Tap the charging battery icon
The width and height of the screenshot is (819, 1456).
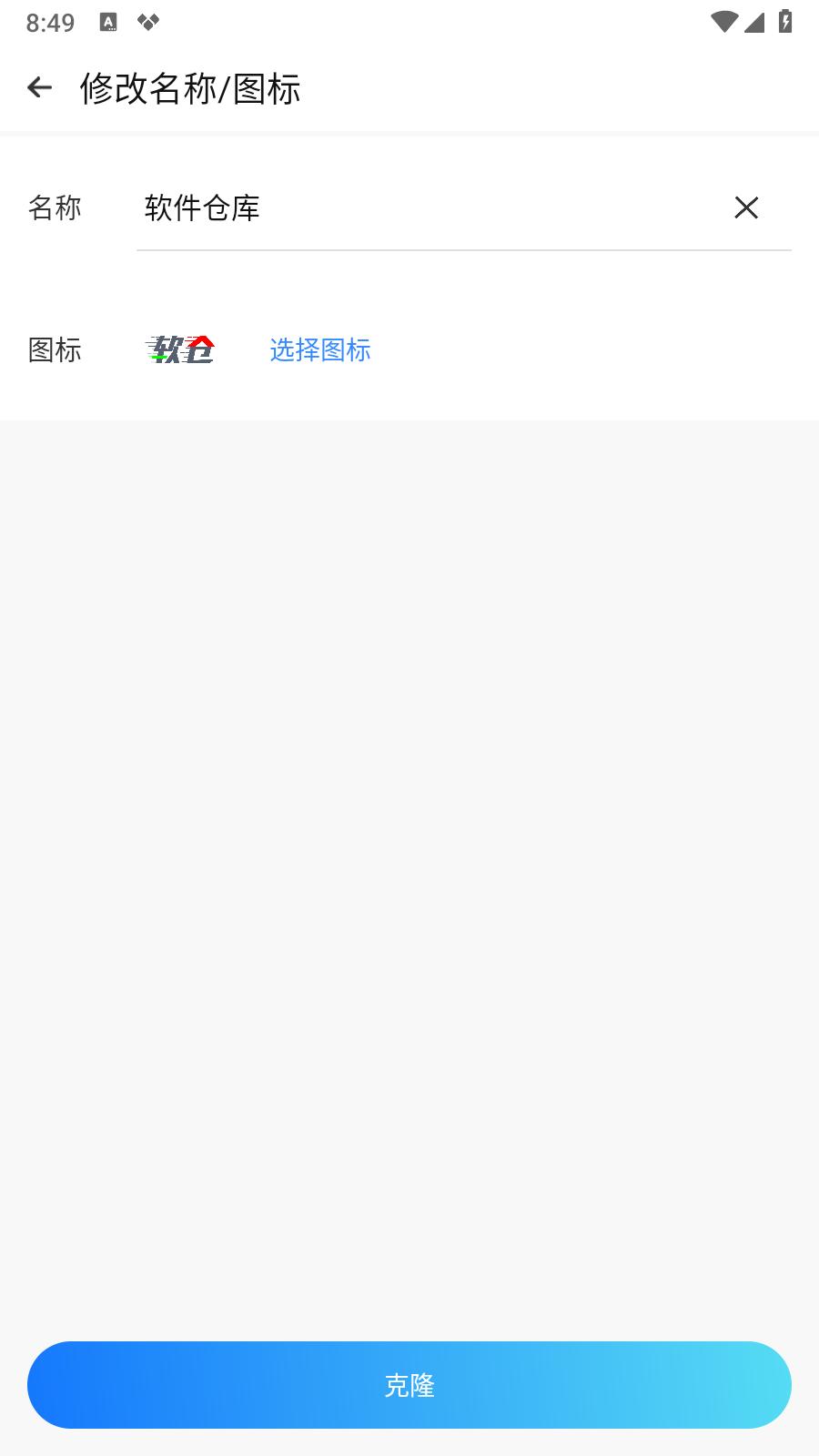pyautogui.click(x=783, y=23)
